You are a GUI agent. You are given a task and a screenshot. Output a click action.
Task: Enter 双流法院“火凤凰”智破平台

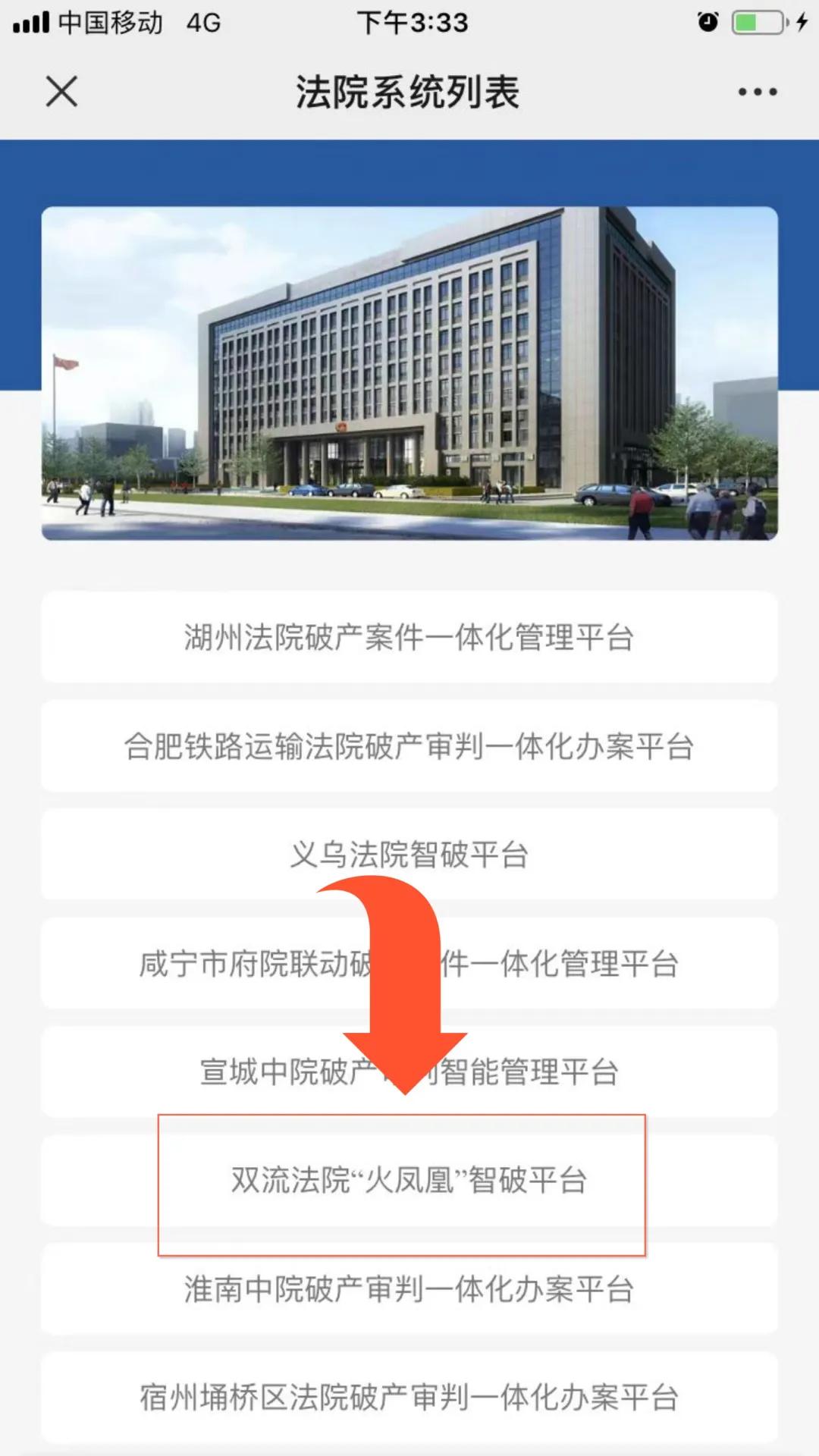click(409, 1181)
